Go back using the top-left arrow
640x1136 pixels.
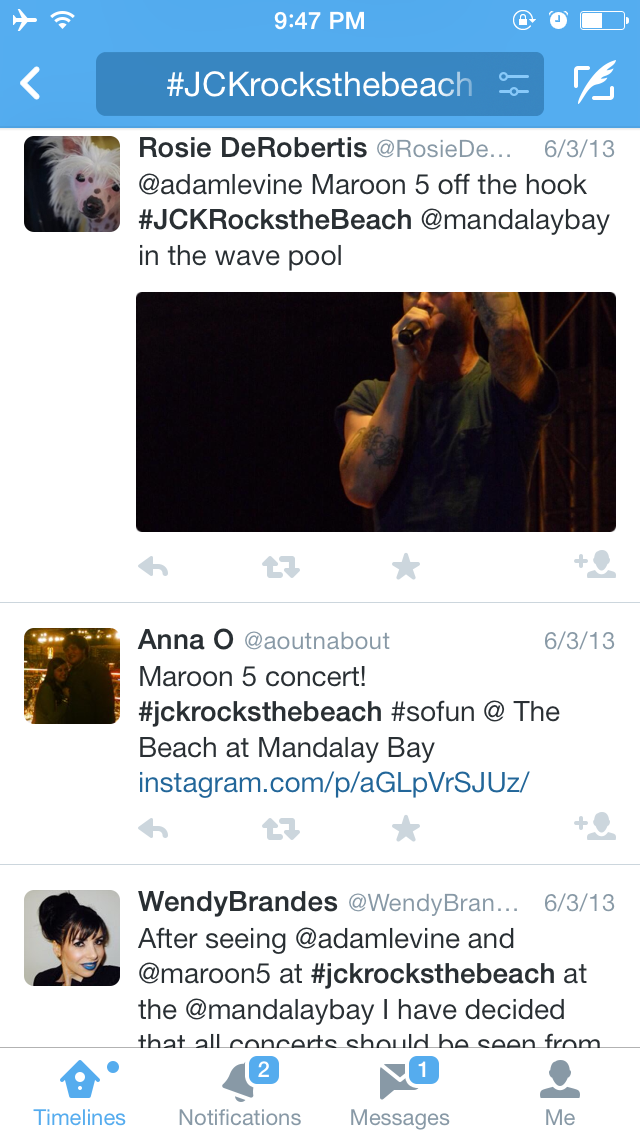pyautogui.click(x=30, y=83)
